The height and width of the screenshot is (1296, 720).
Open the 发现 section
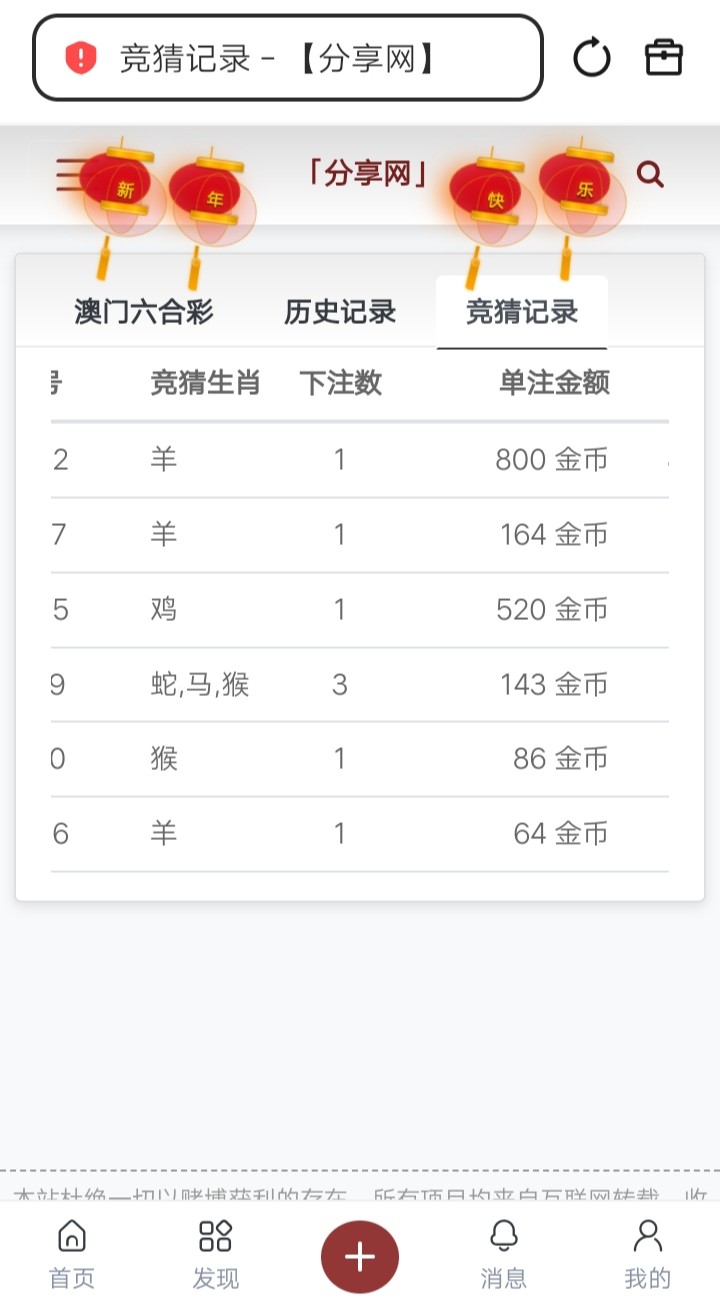pos(216,1254)
